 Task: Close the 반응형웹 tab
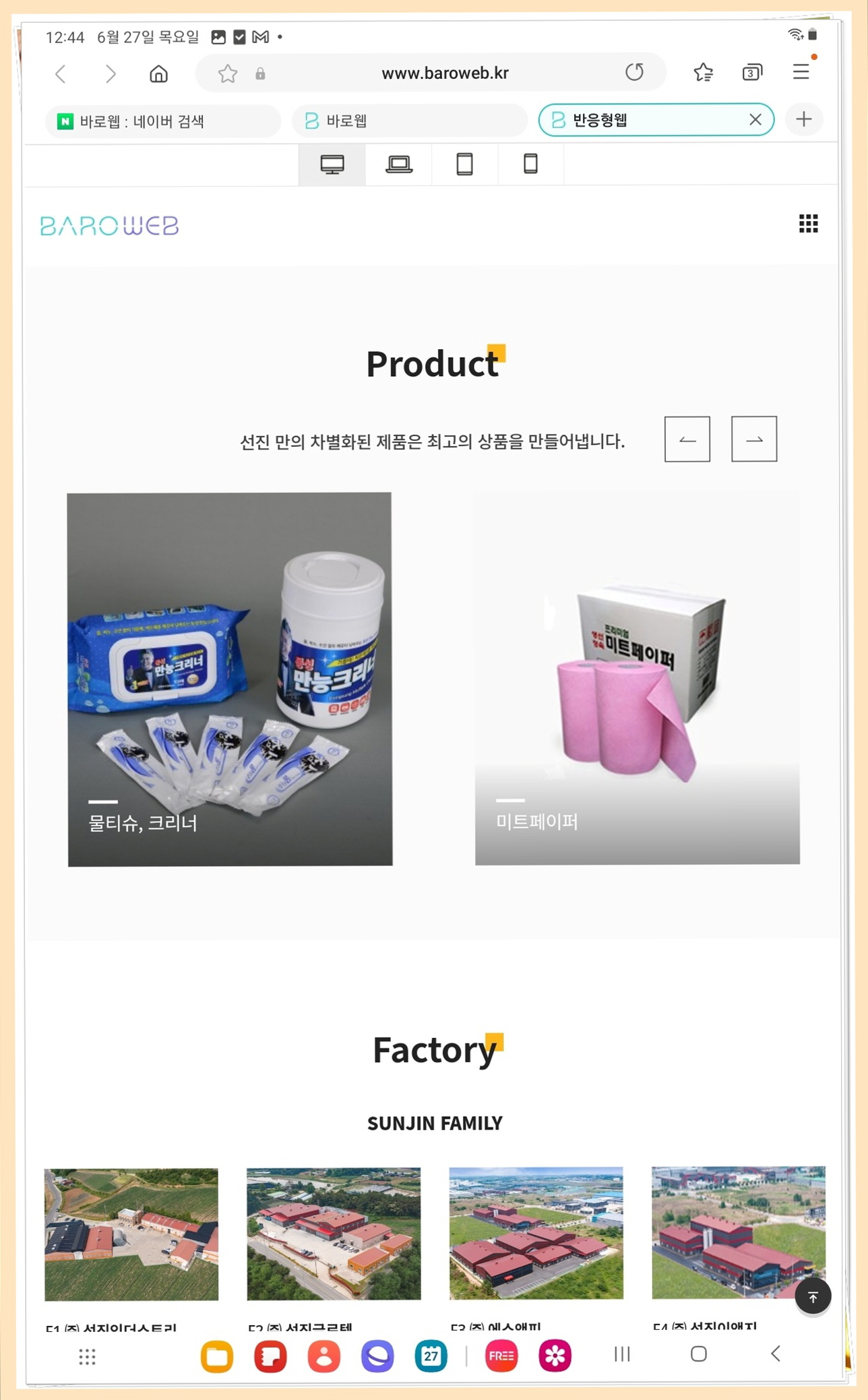755,120
